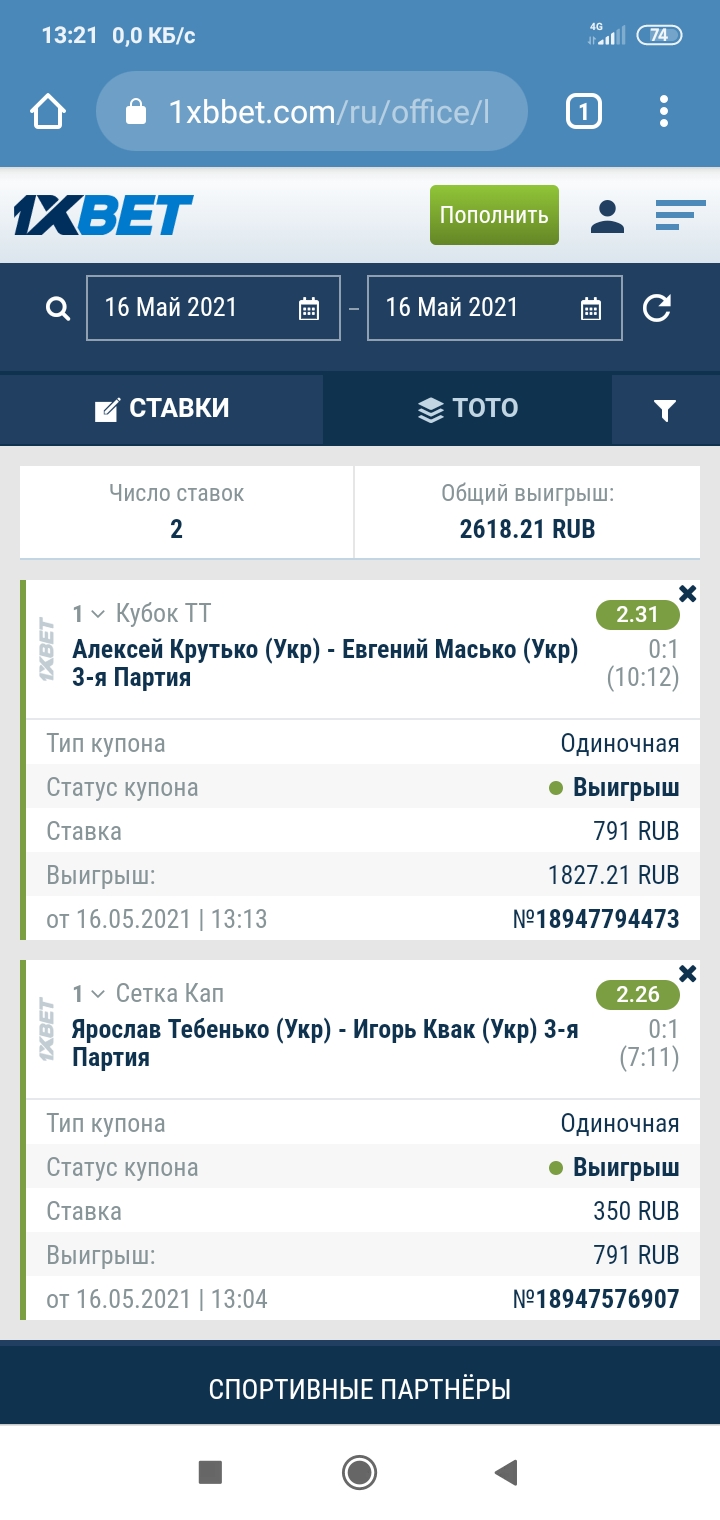Open the СПОРТИВНЫЕ ПАРТНЁРЫ section
Viewport: 720px width, 1520px height.
pyautogui.click(x=360, y=1389)
